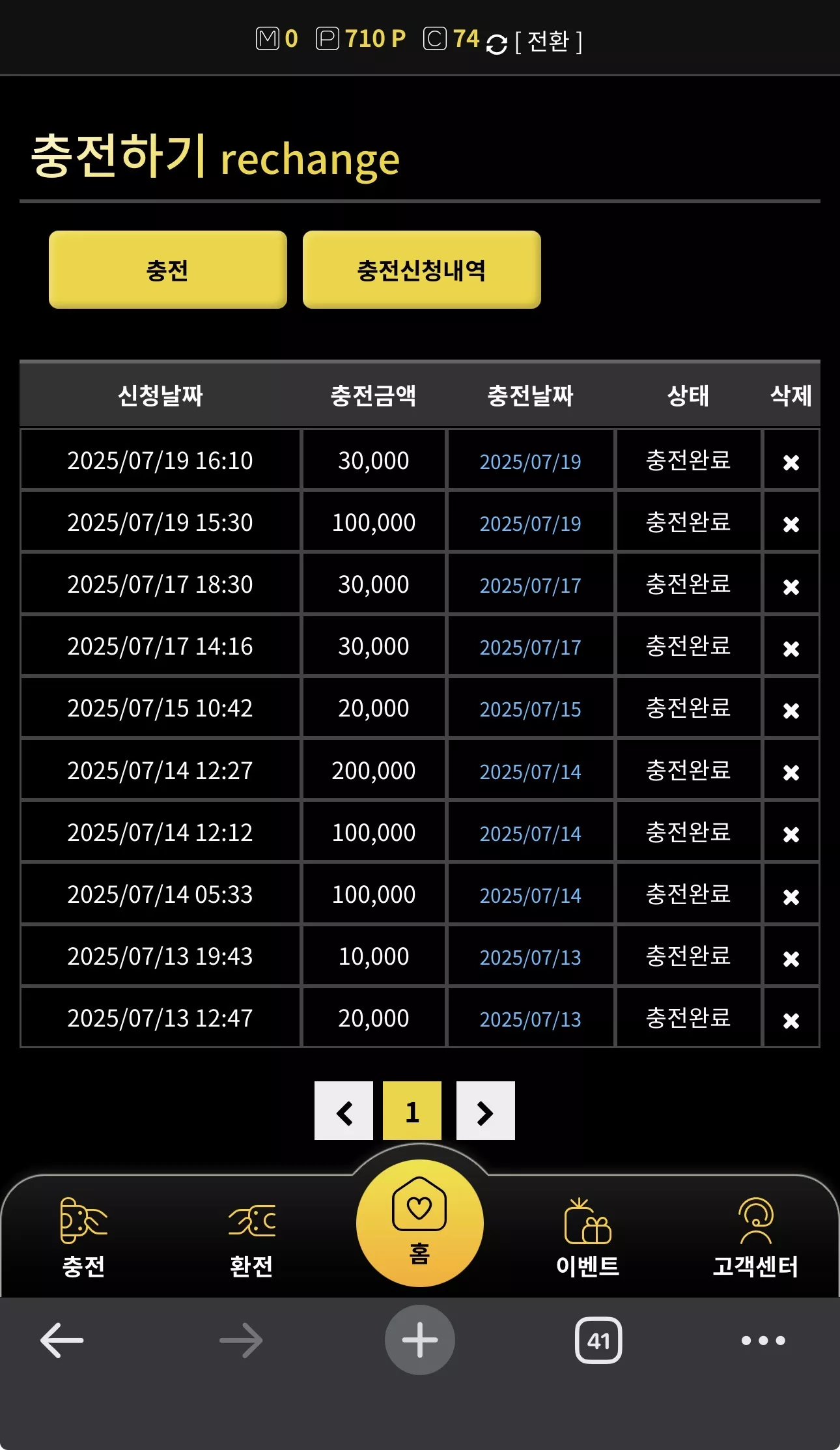Open the 이벤트 tab
840x1450 pixels.
tap(587, 1238)
